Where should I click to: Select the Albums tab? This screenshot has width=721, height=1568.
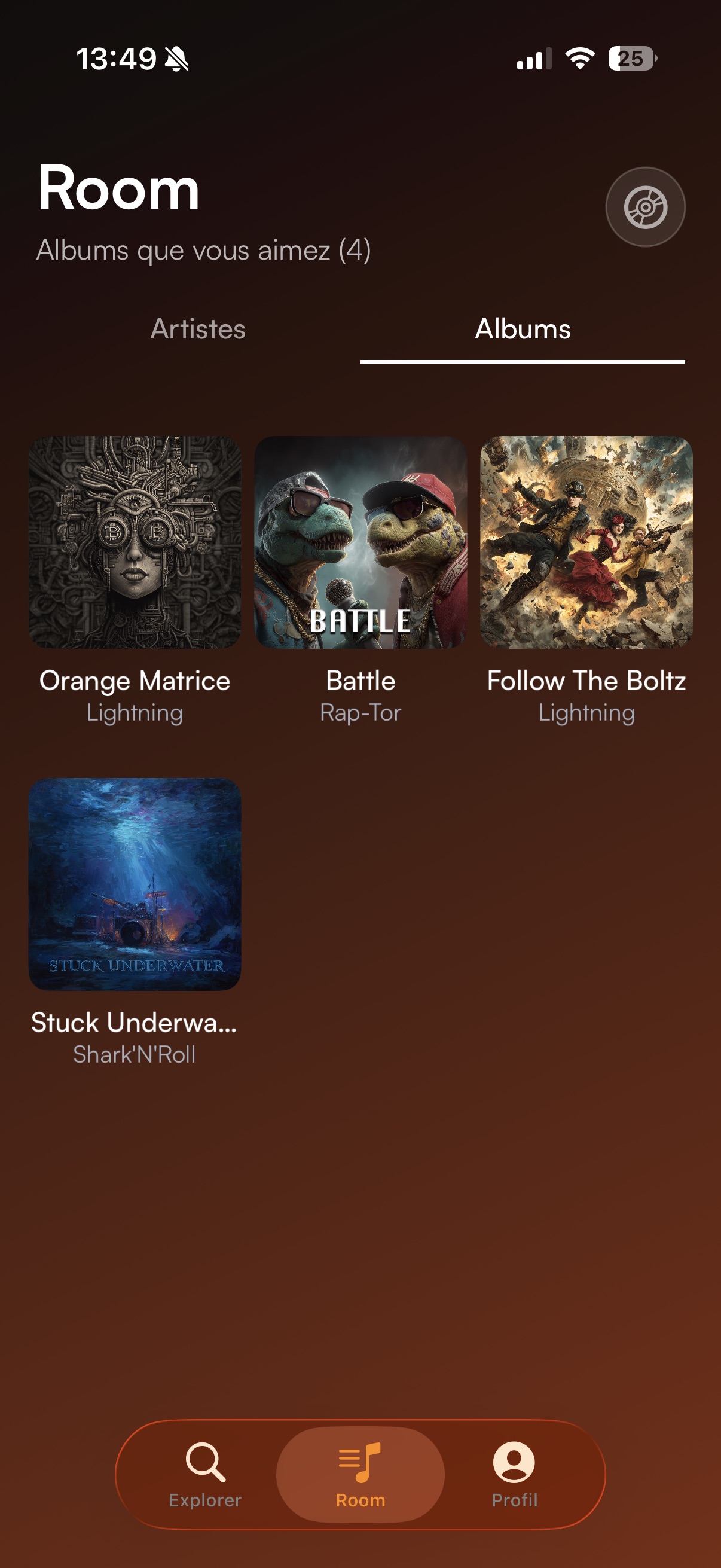pyautogui.click(x=523, y=330)
